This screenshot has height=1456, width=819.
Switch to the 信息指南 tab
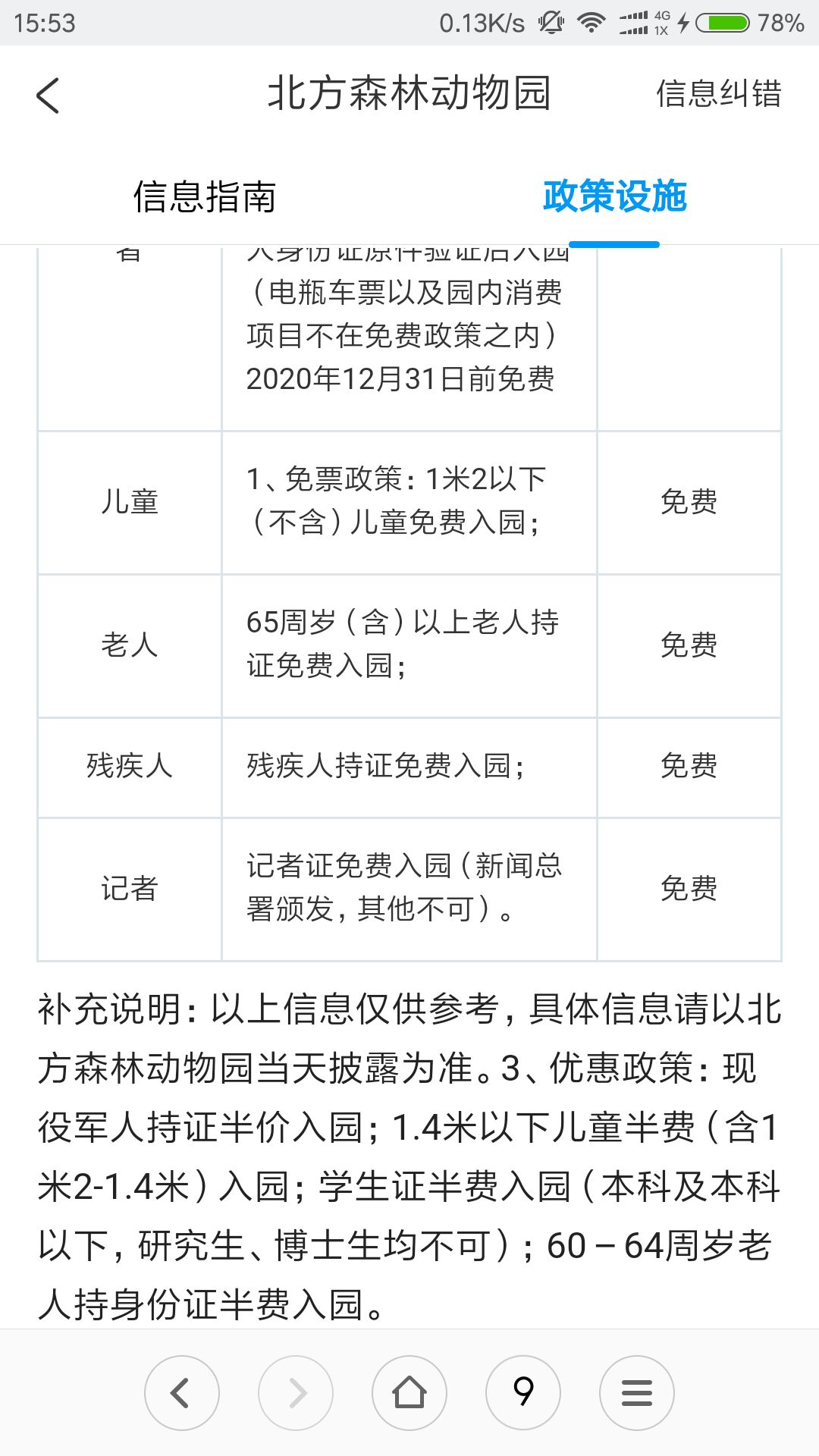click(x=205, y=196)
